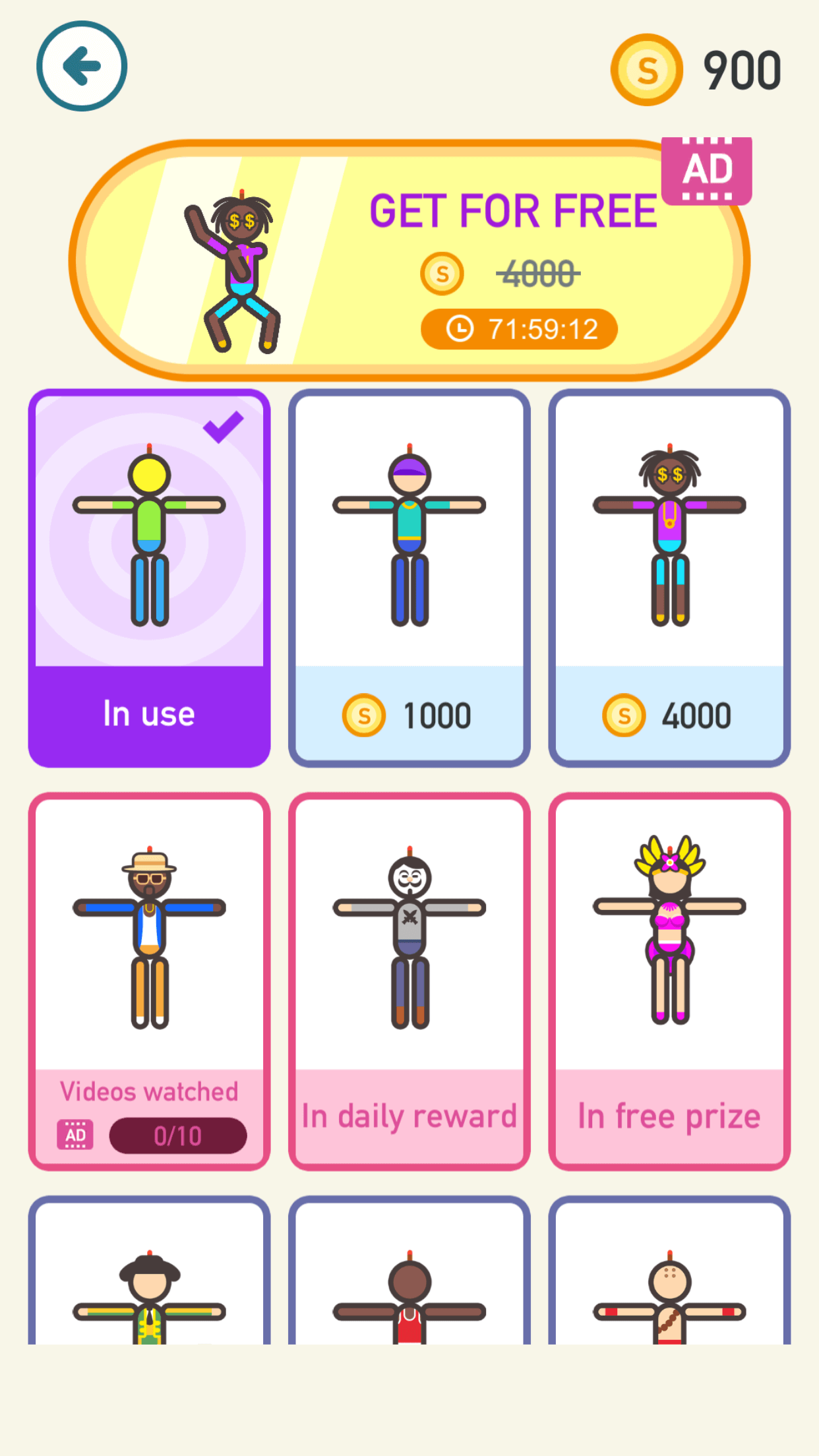Open the In free prize dancer card
Screen dimensions: 819x1456
coord(669,981)
